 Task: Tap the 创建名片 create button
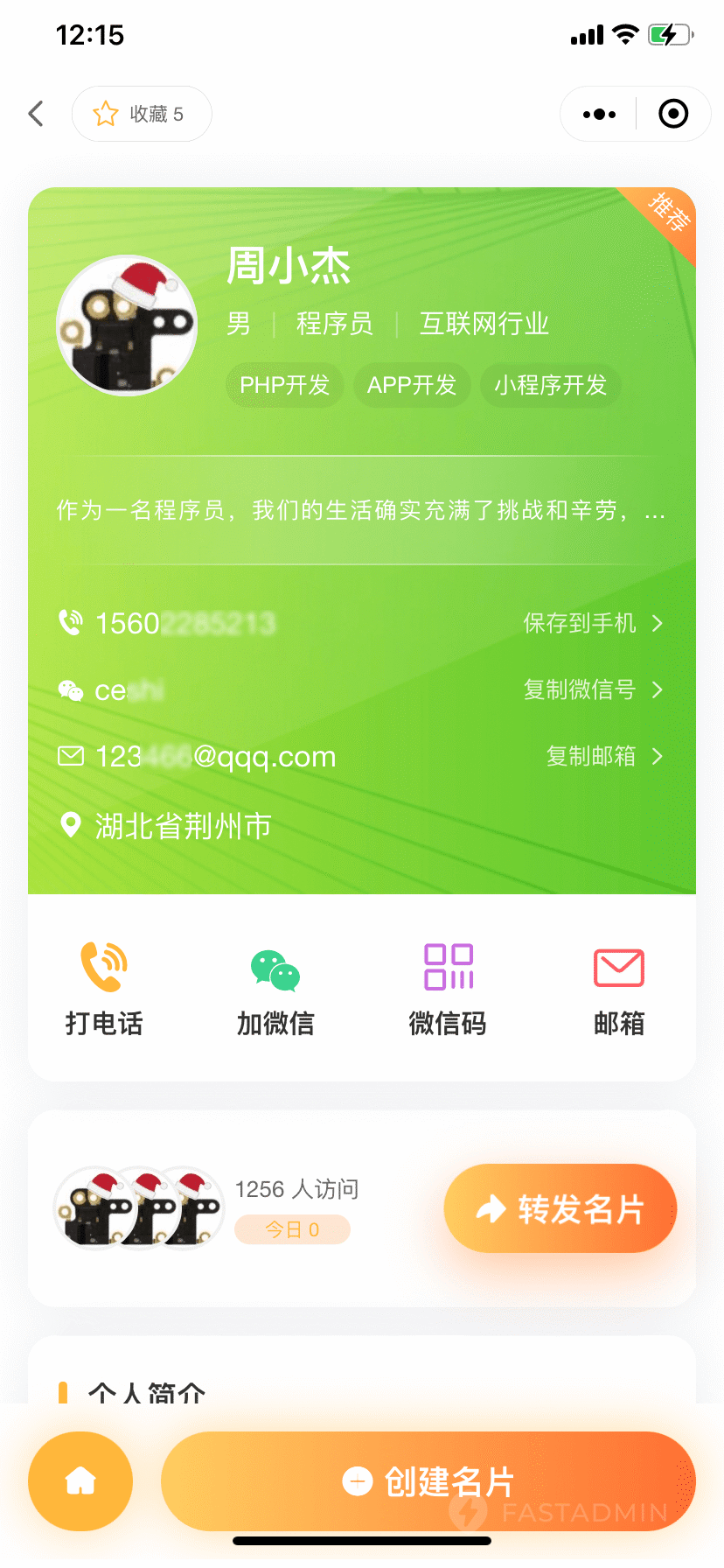pos(428,1480)
